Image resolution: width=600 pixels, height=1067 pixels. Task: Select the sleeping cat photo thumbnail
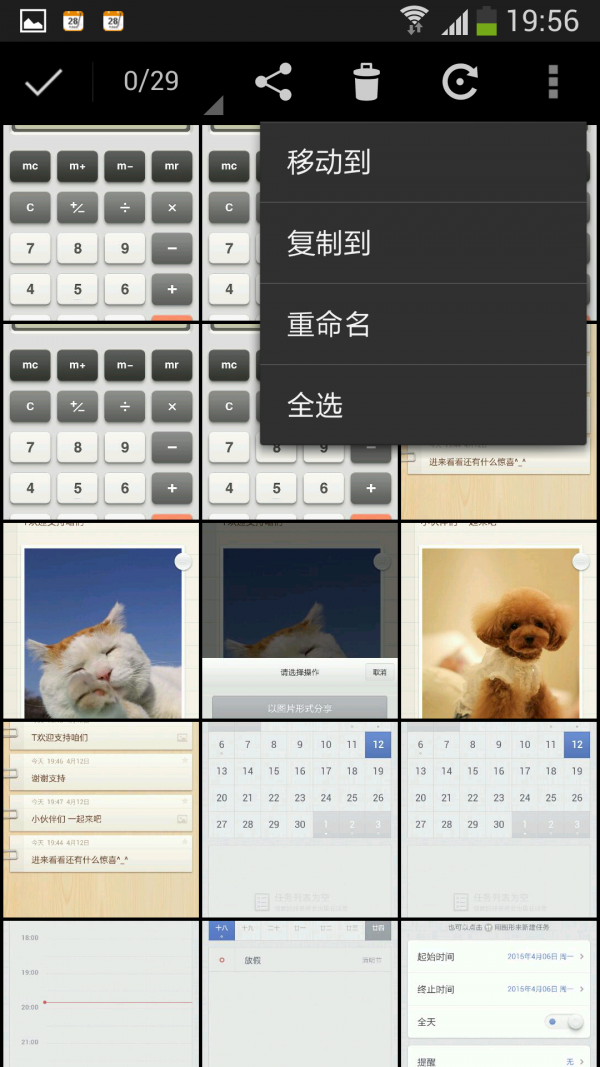100,620
